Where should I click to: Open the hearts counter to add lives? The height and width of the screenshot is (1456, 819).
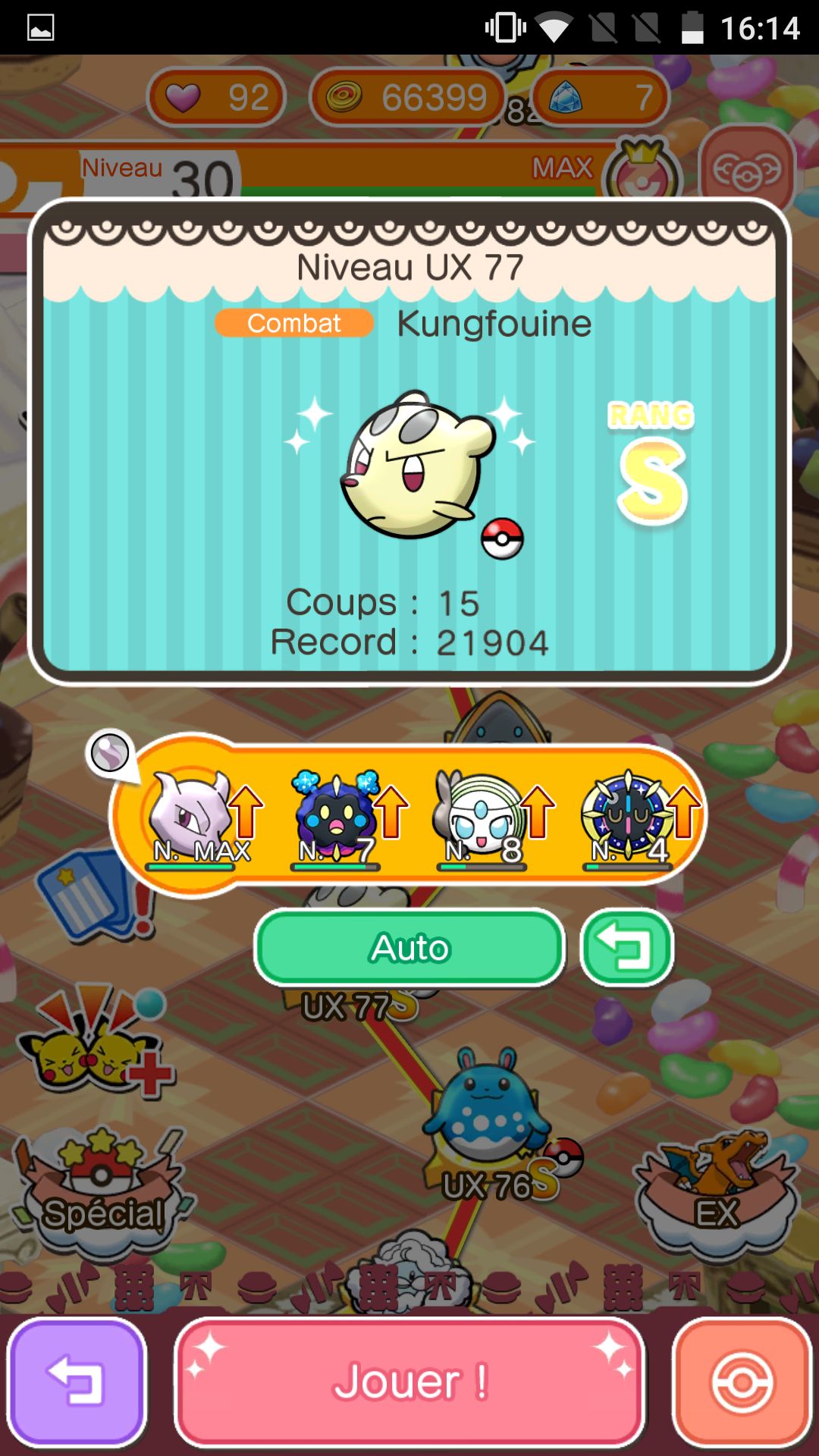point(217,97)
